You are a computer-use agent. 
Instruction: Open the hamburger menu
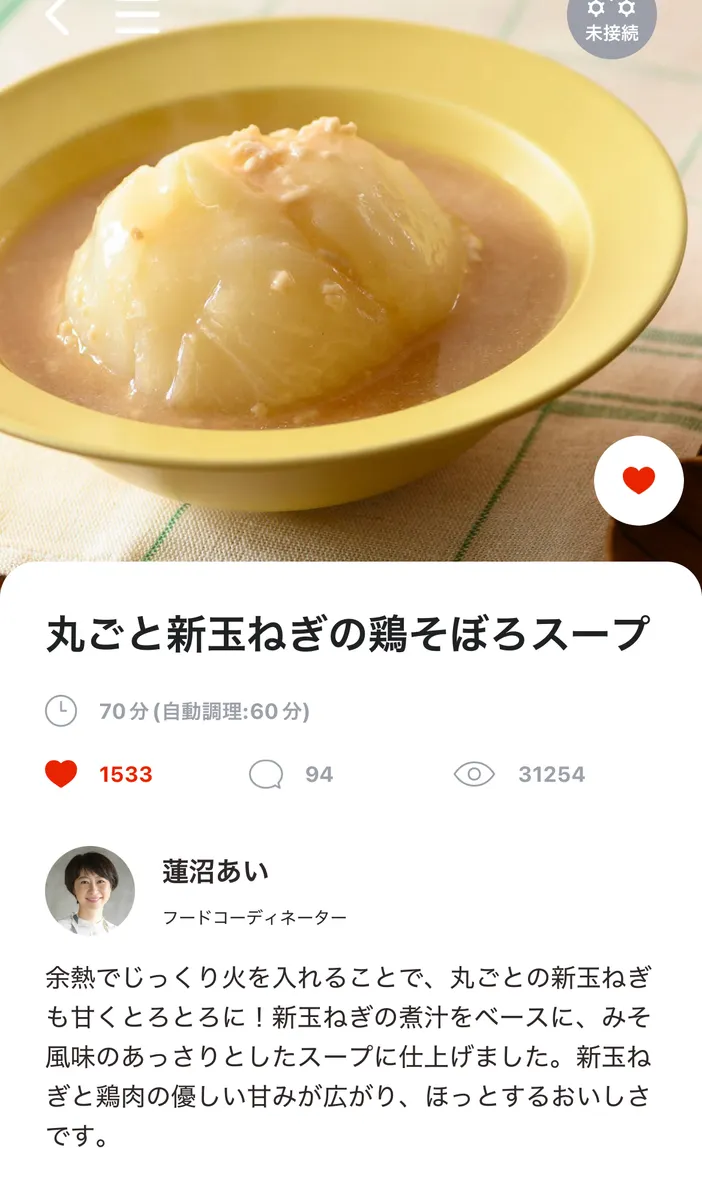click(x=137, y=16)
